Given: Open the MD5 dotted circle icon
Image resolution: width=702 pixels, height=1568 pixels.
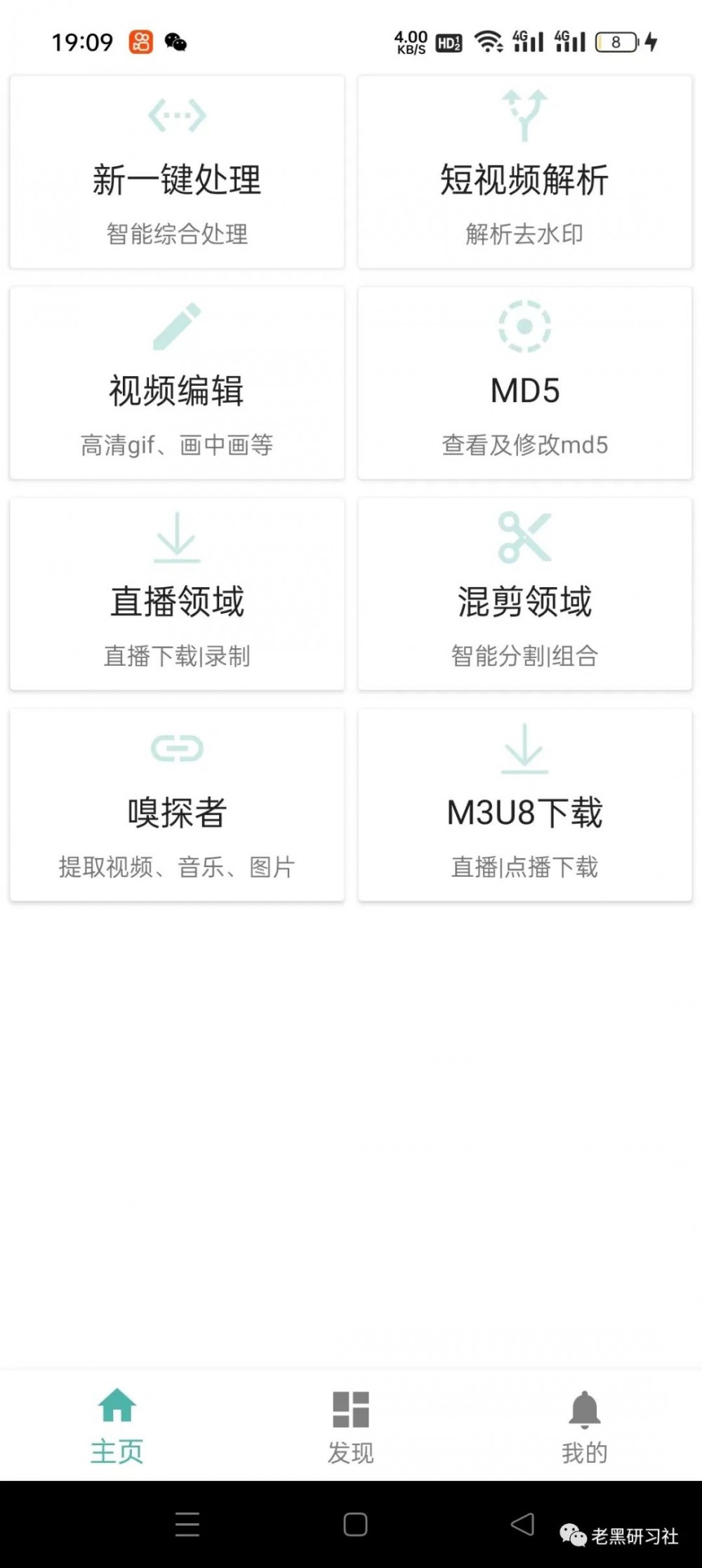Looking at the screenshot, I should [524, 325].
